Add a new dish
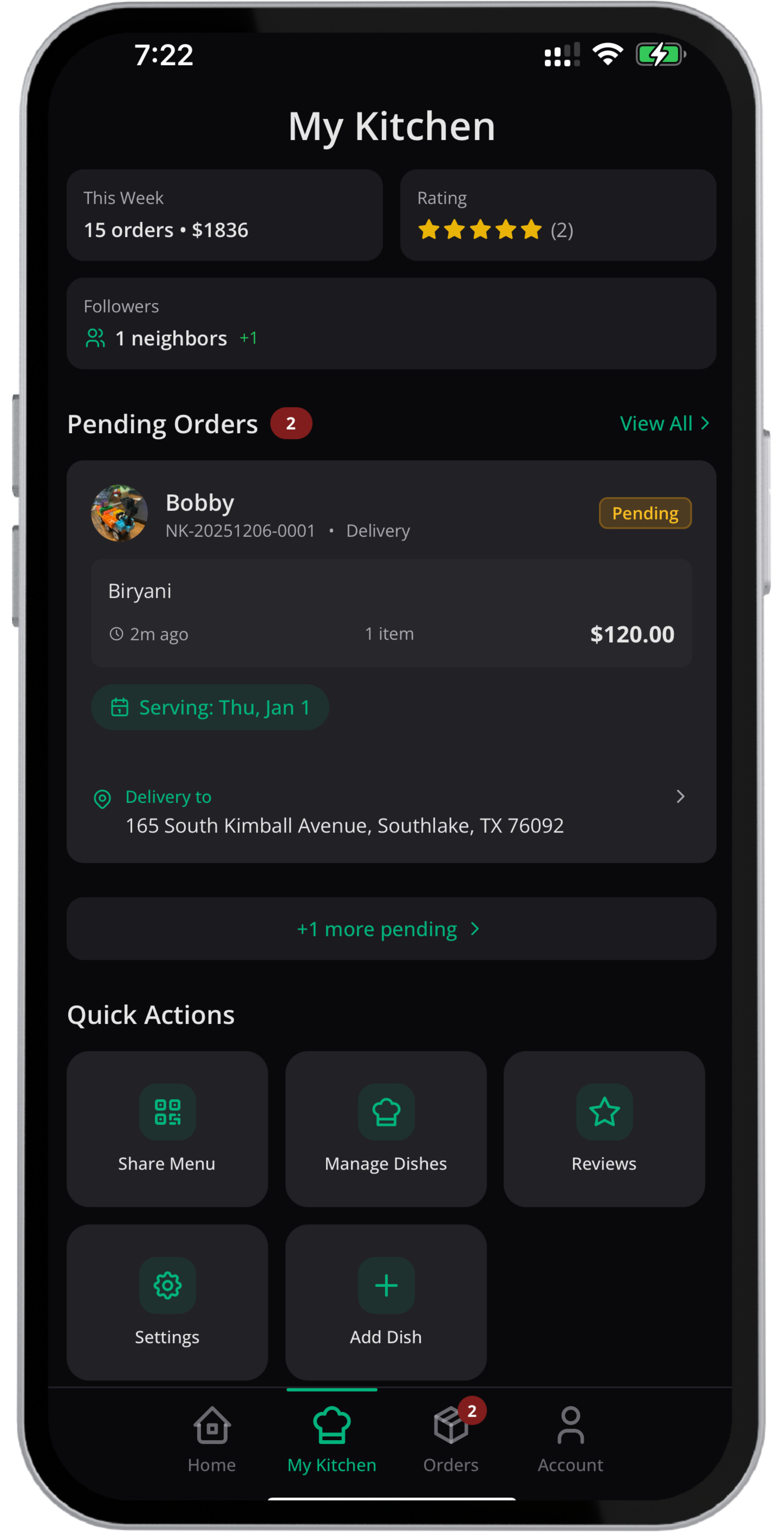The height and width of the screenshot is (1532, 784). point(386,1301)
